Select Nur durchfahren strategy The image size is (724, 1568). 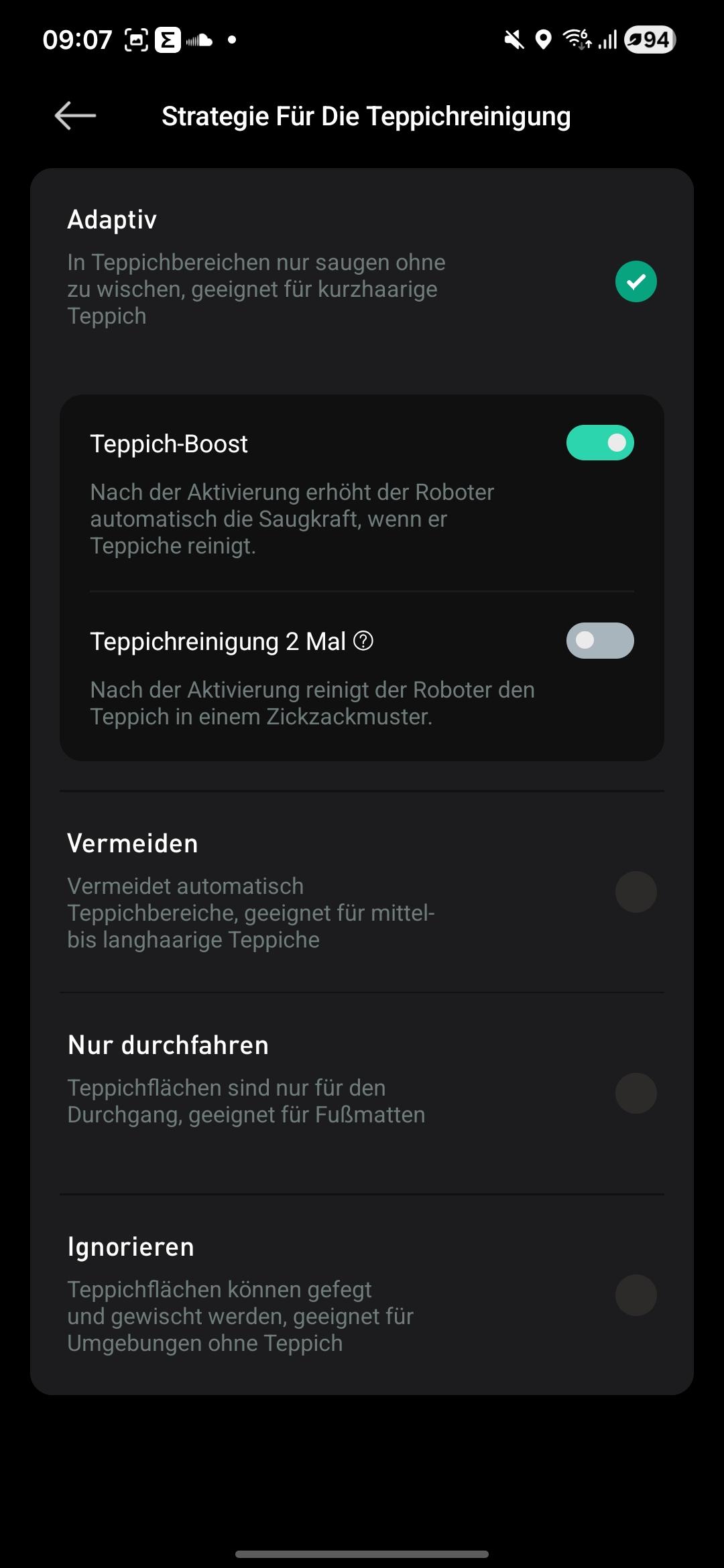click(x=636, y=1094)
